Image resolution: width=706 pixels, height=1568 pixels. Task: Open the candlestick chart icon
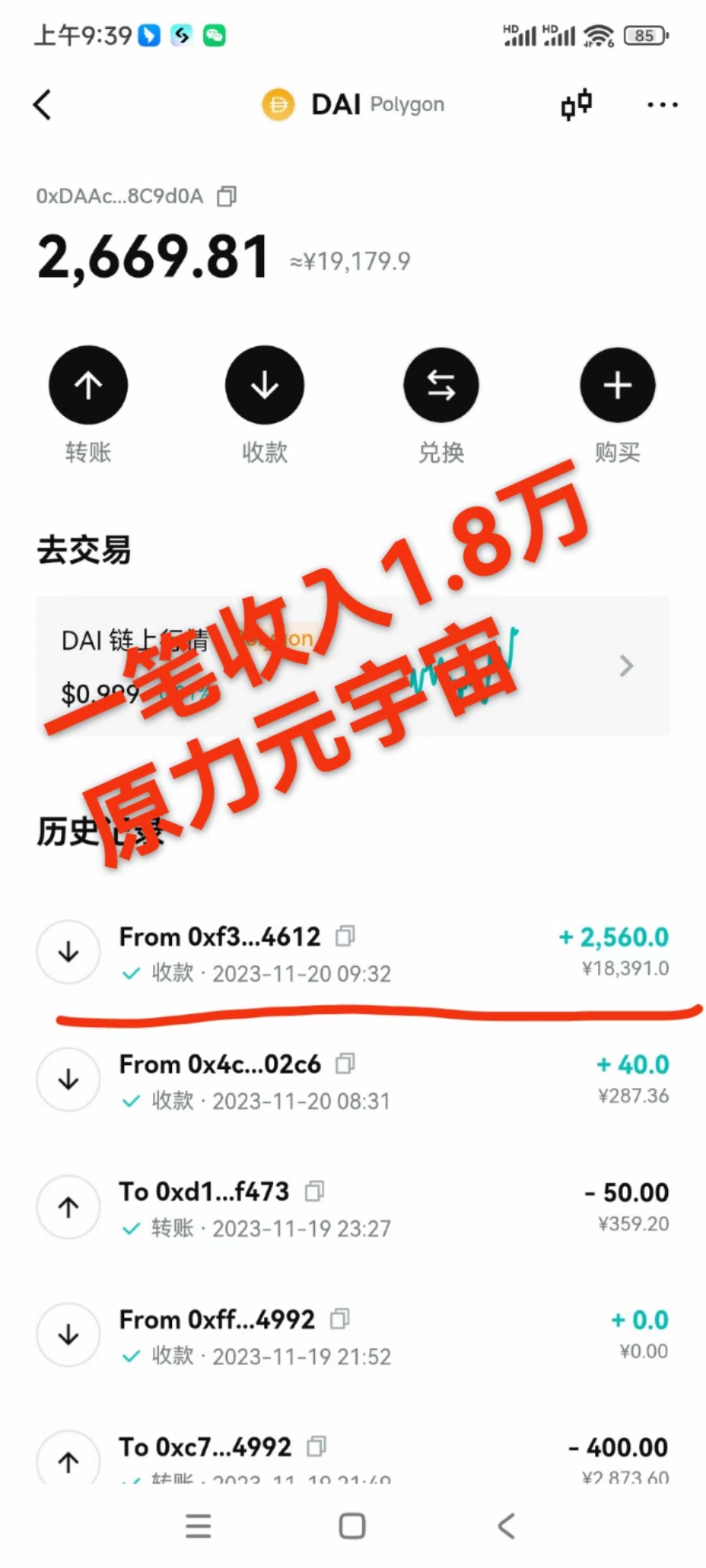[x=576, y=105]
